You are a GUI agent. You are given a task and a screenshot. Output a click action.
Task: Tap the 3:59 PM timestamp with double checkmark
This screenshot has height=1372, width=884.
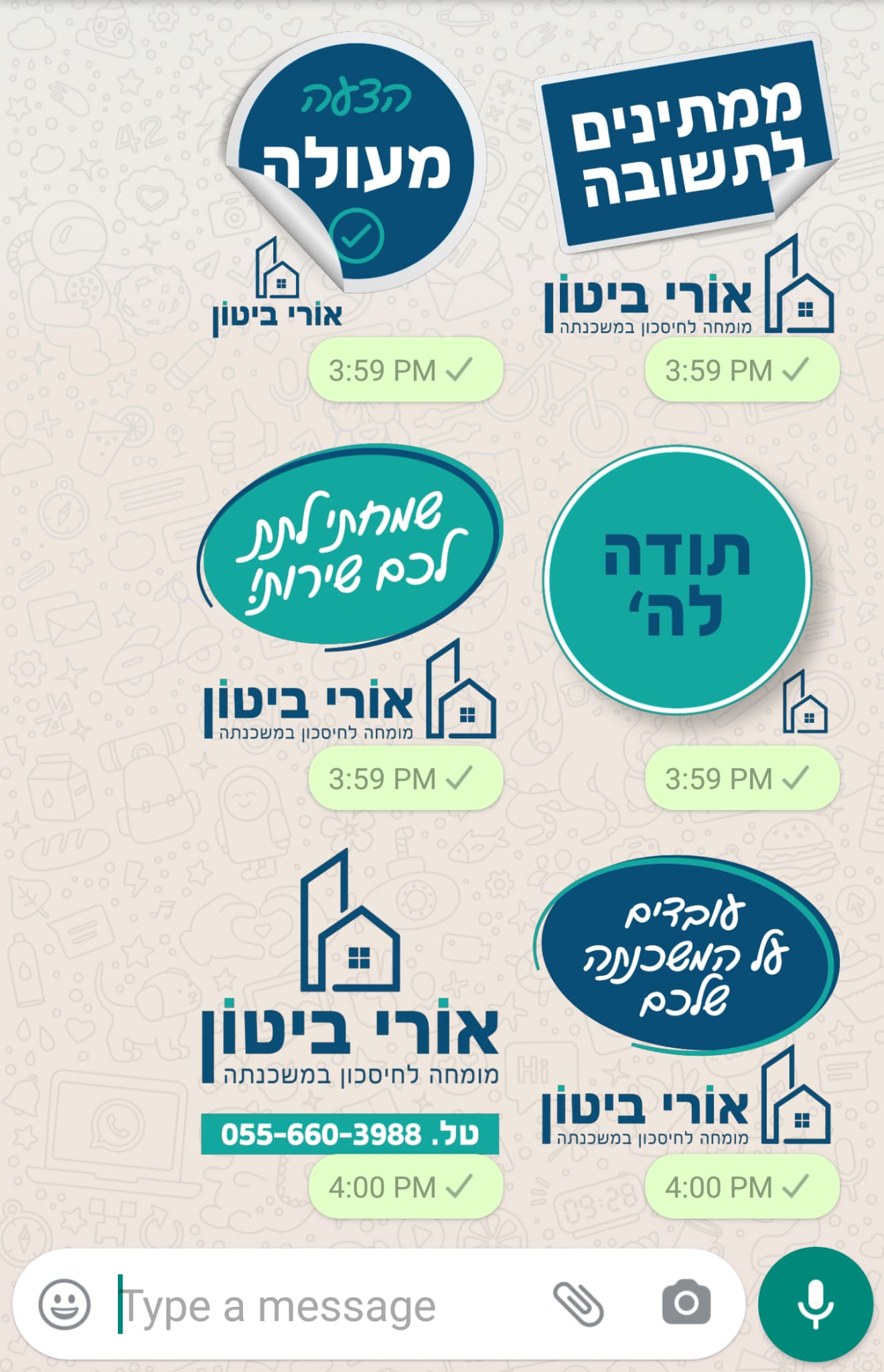click(x=741, y=370)
